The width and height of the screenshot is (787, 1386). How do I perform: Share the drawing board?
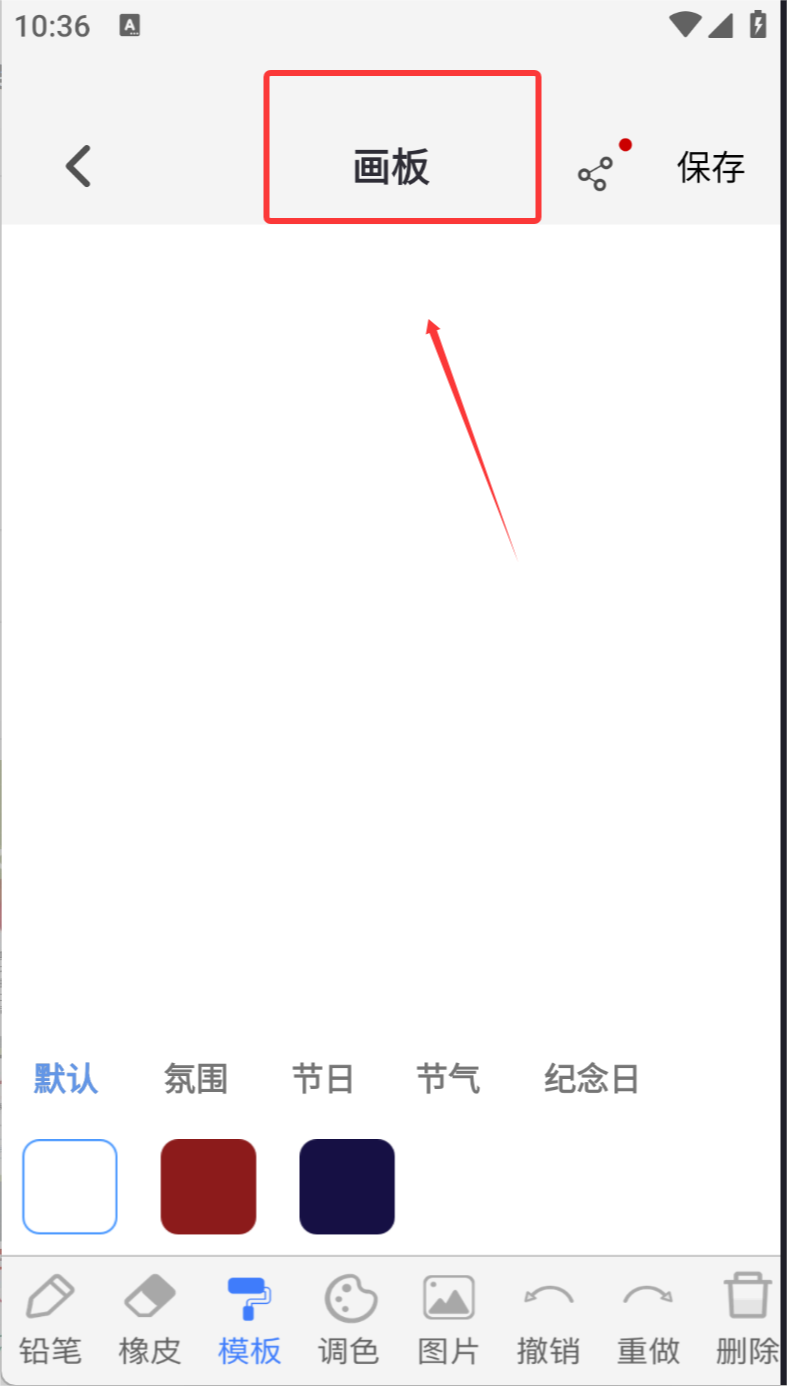pyautogui.click(x=595, y=173)
